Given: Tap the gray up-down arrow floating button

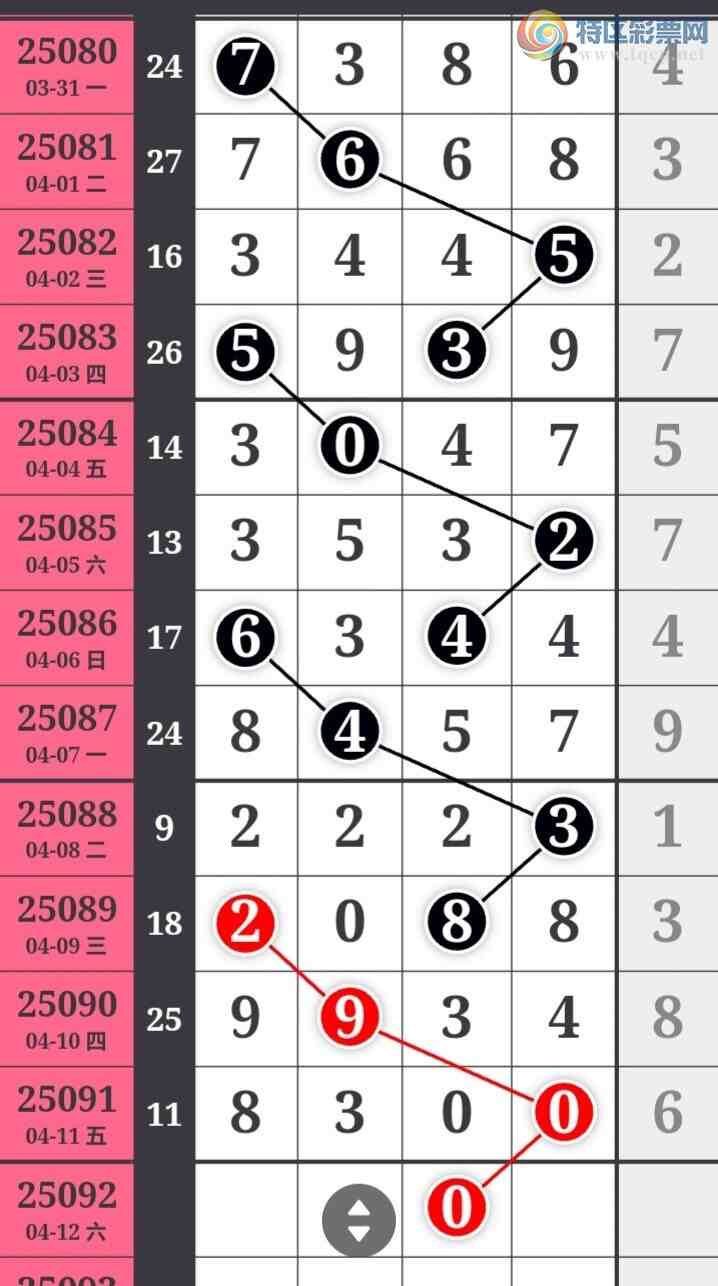Looking at the screenshot, I should click(358, 1220).
